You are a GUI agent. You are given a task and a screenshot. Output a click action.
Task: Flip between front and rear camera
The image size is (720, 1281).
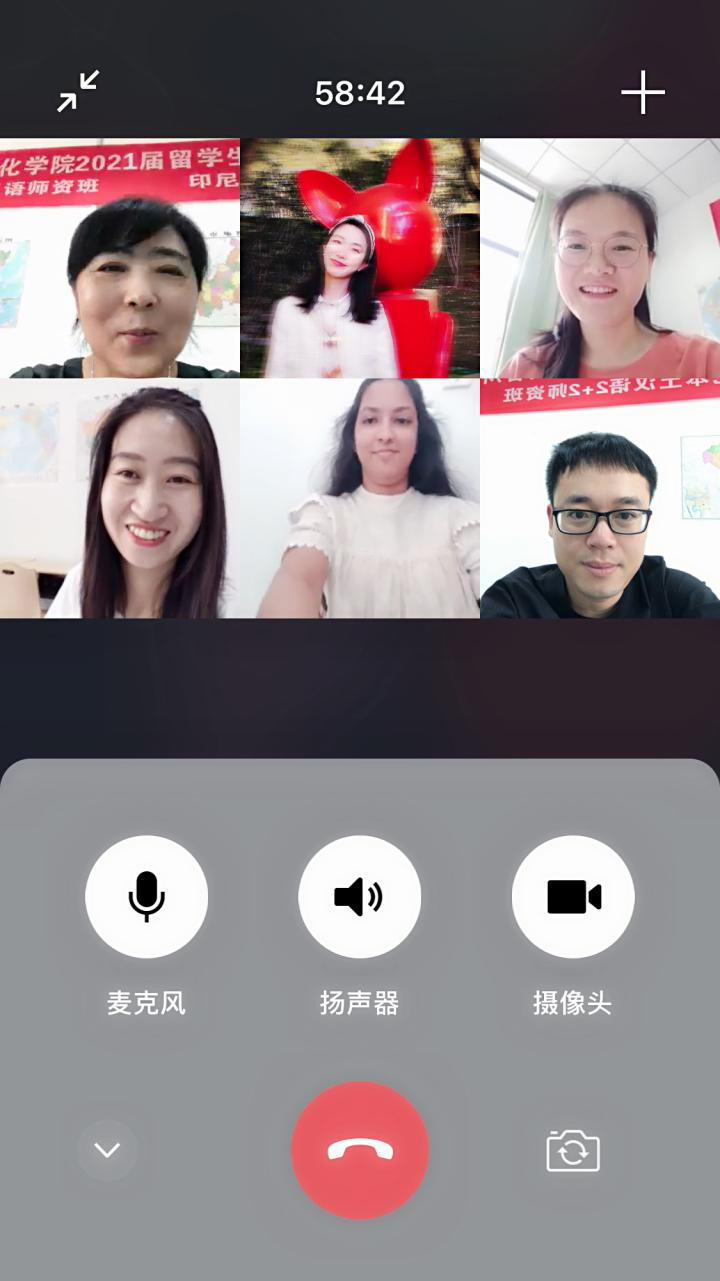pos(573,1150)
